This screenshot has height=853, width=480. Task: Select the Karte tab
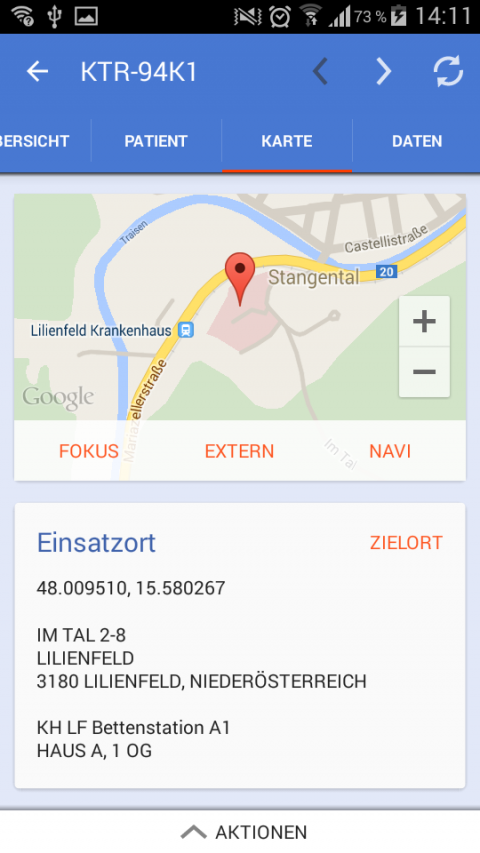click(287, 141)
